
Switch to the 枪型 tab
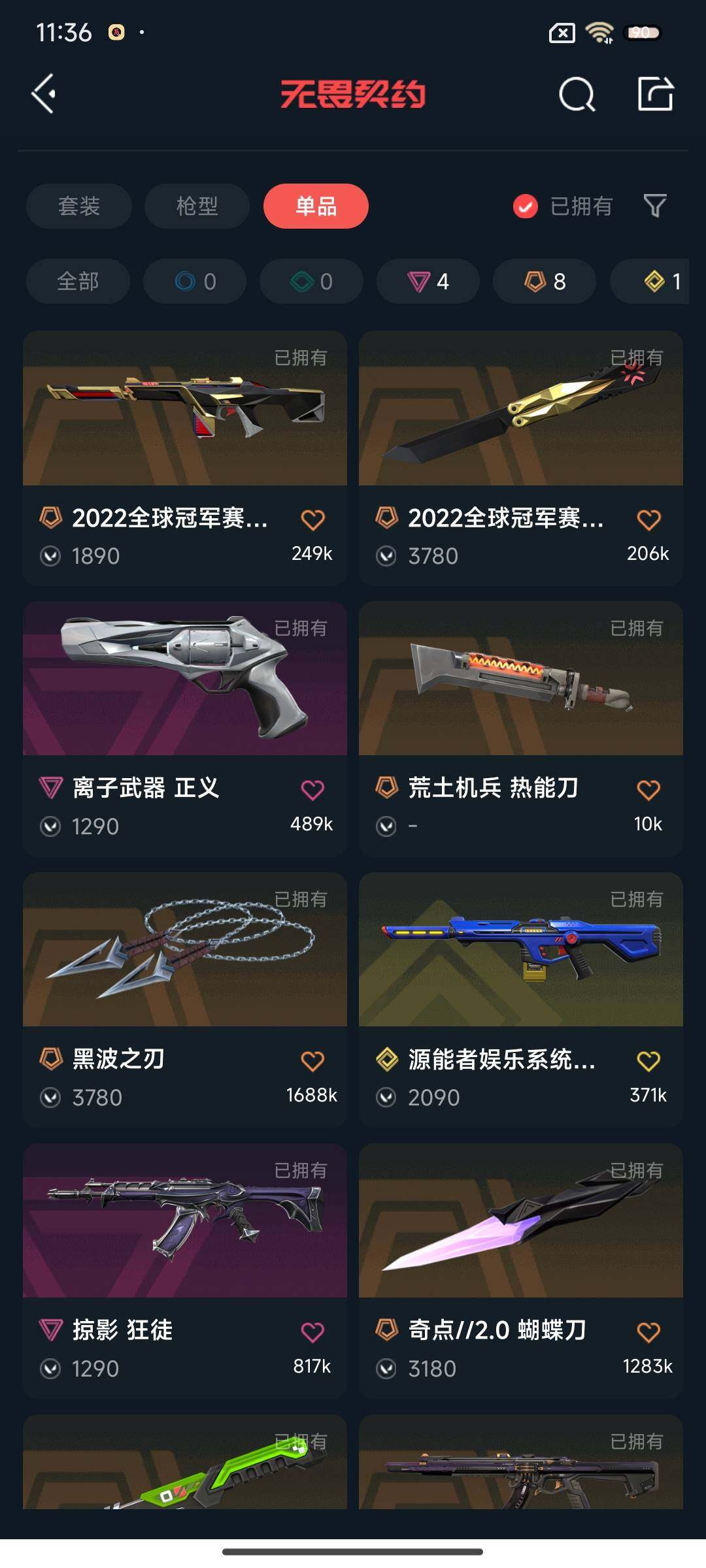click(197, 206)
